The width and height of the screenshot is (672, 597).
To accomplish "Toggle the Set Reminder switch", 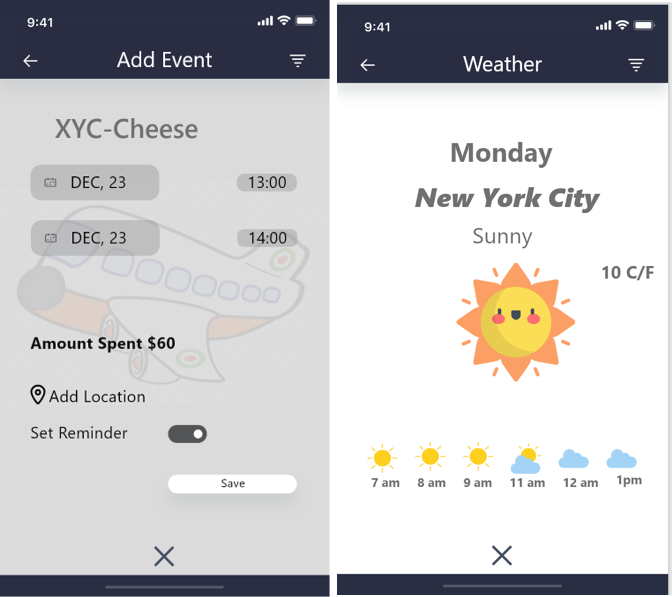I will 187,433.
